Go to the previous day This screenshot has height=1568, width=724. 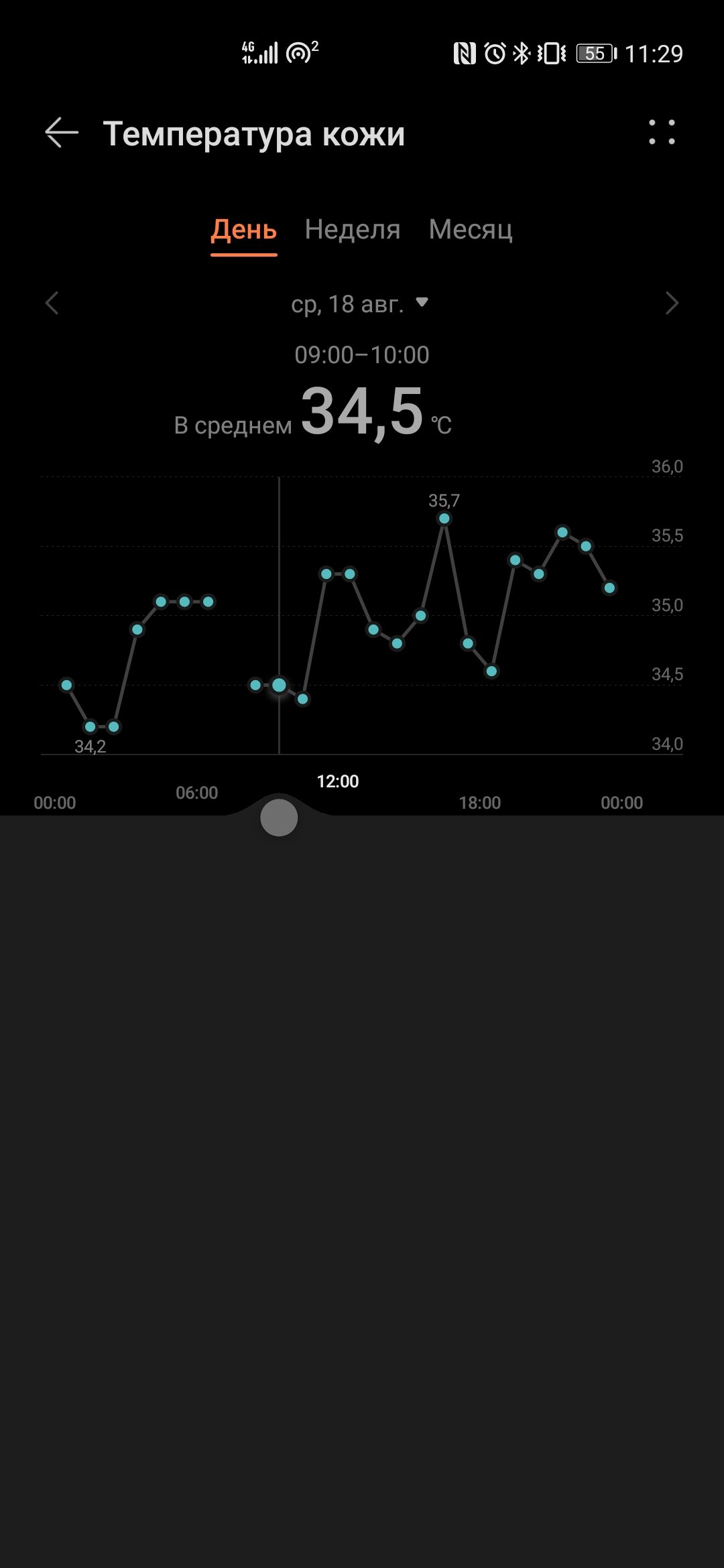point(52,303)
